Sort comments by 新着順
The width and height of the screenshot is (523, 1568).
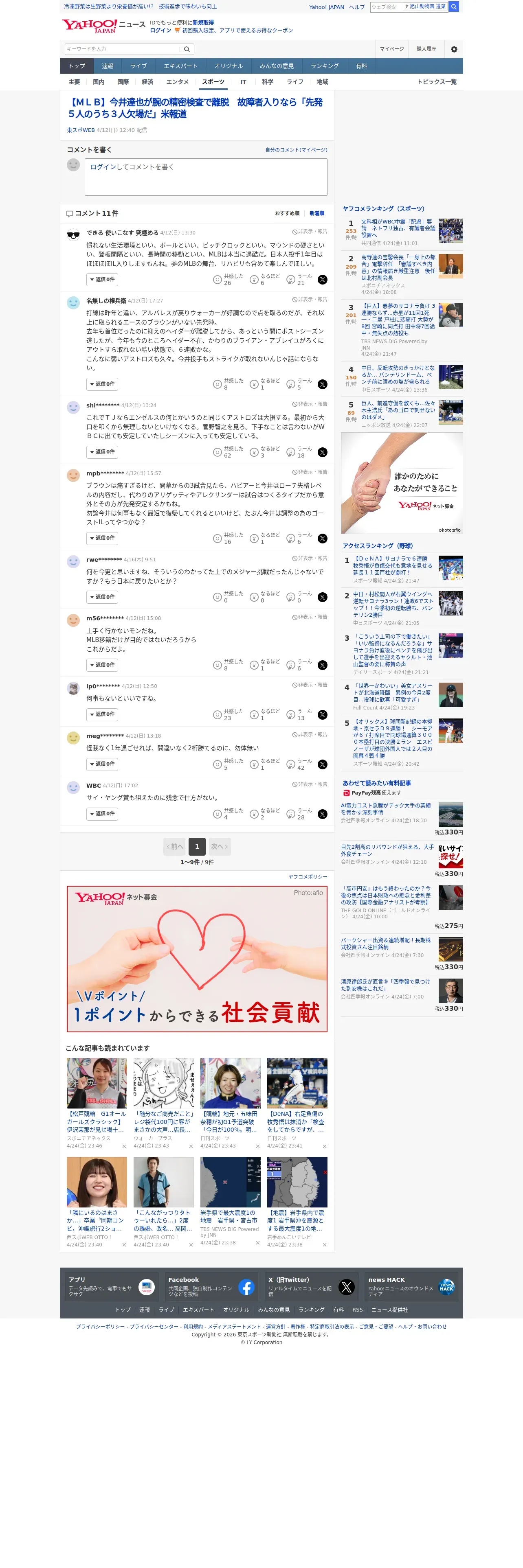(316, 214)
